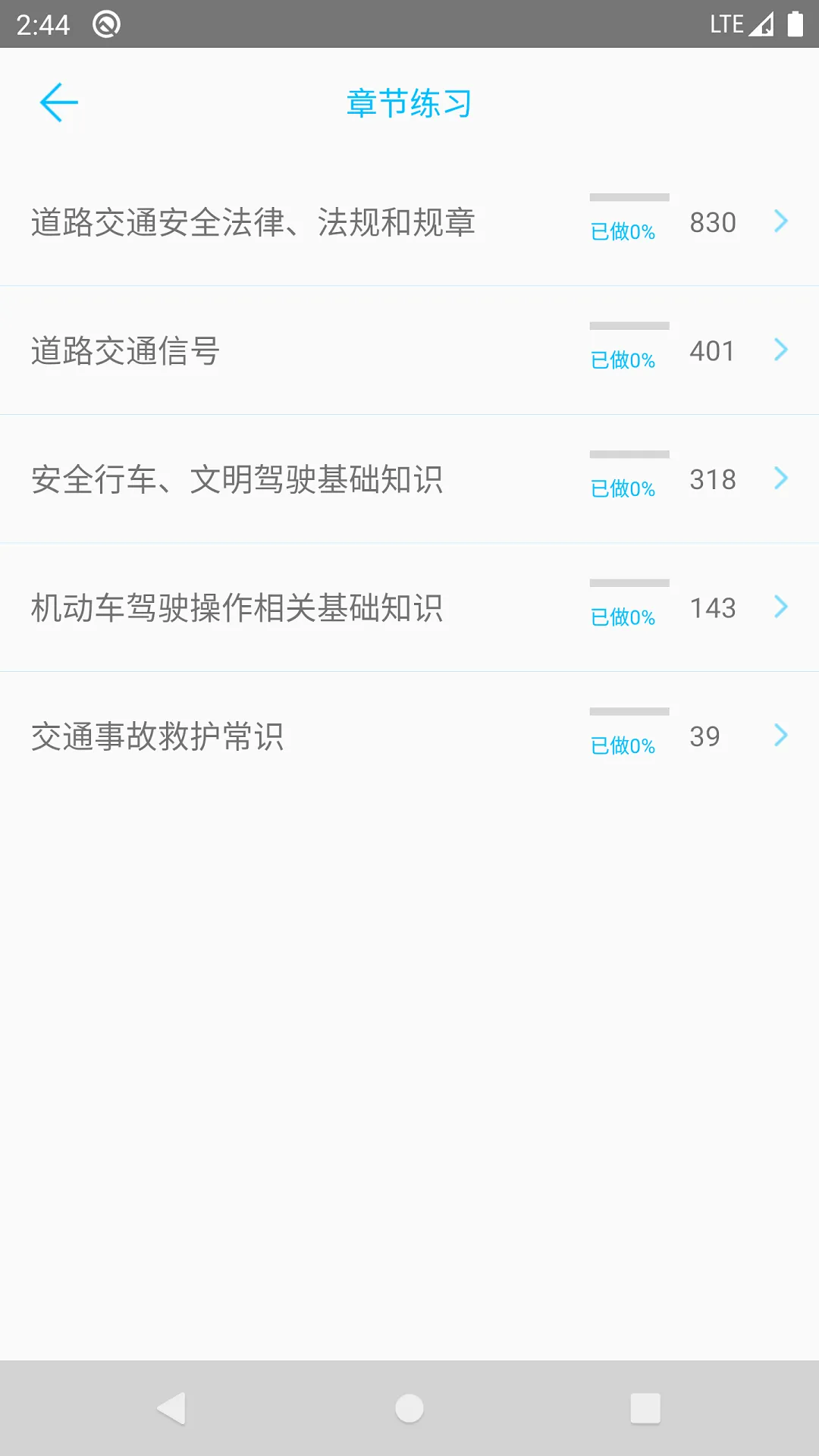Click the chevron next to 交通事故救护常识

[781, 735]
